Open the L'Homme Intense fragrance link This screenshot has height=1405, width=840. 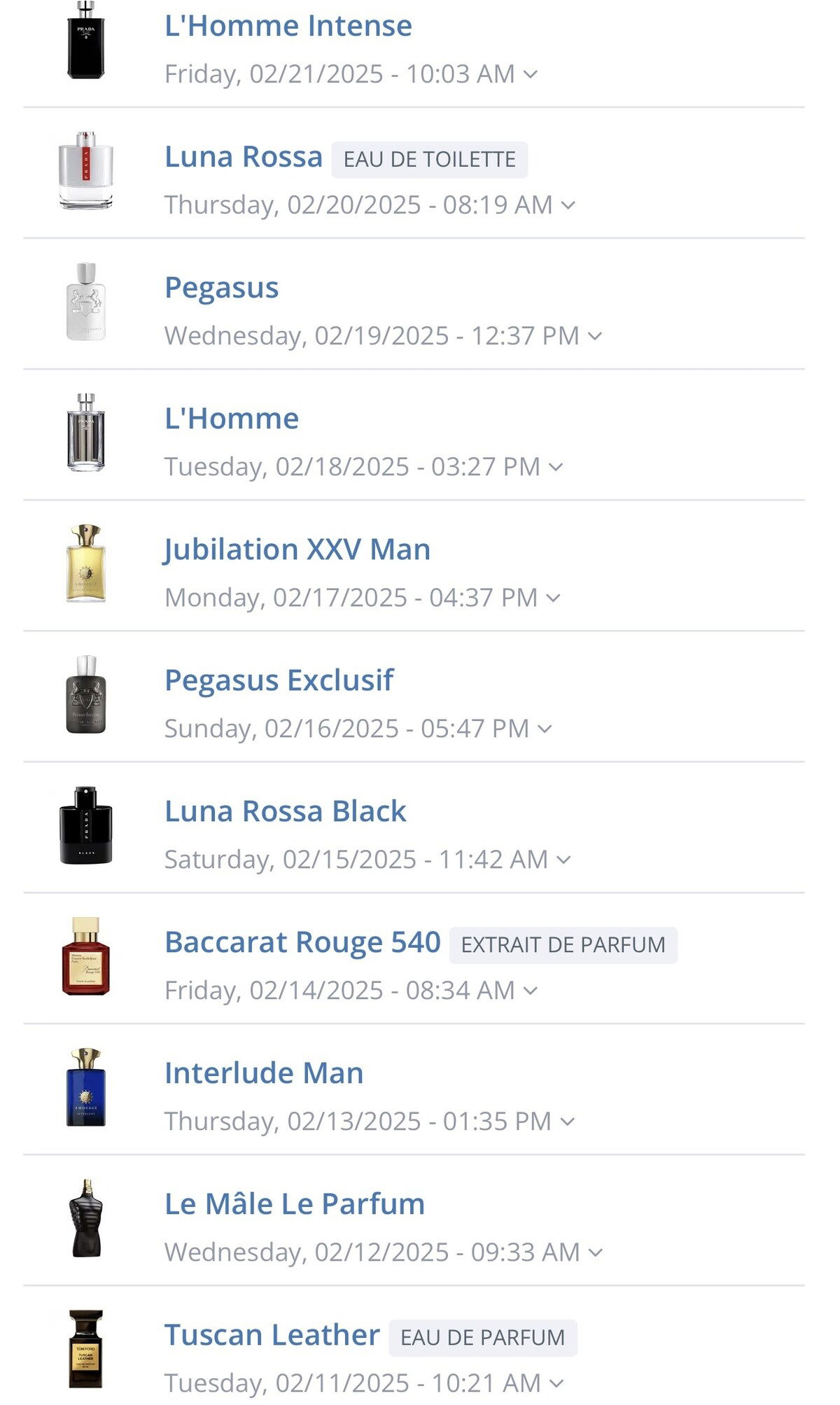point(288,26)
